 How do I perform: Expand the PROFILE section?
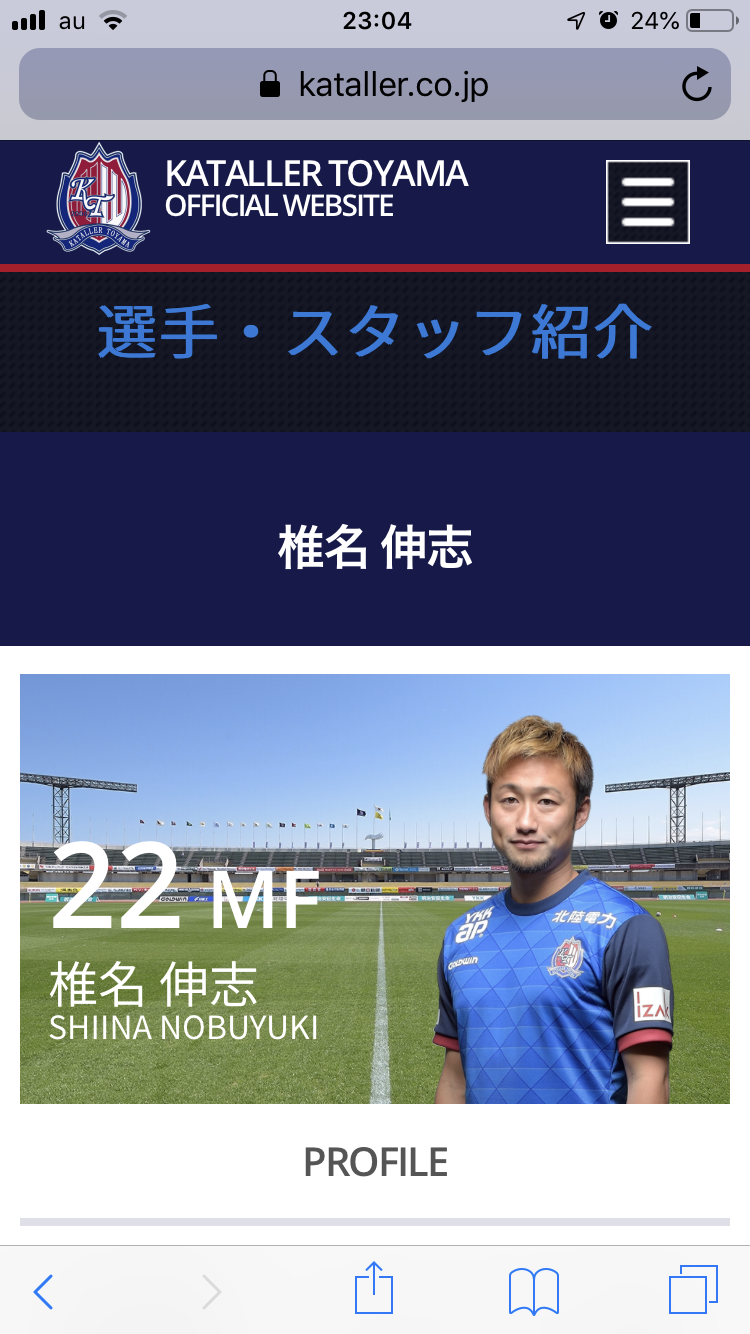click(x=374, y=1162)
